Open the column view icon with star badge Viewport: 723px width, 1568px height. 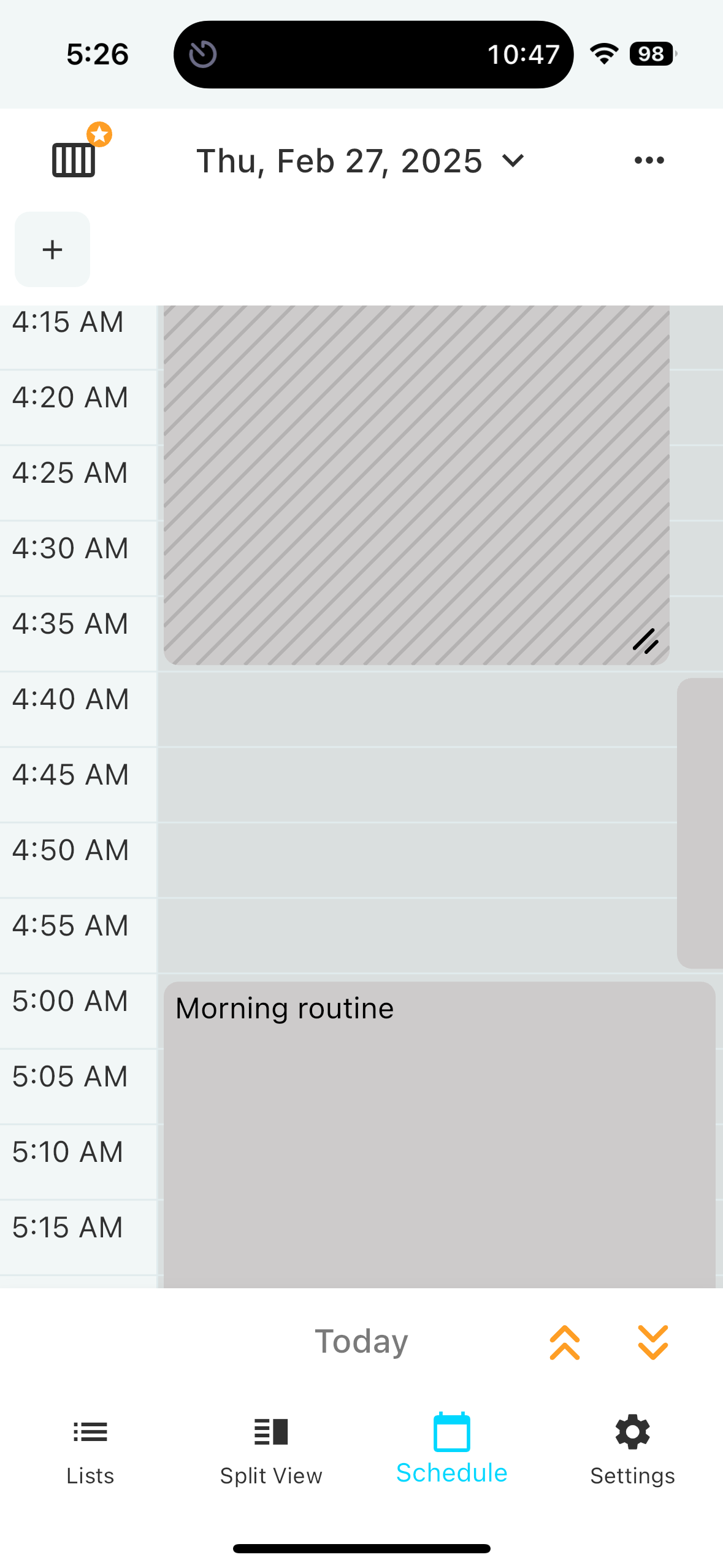[74, 159]
